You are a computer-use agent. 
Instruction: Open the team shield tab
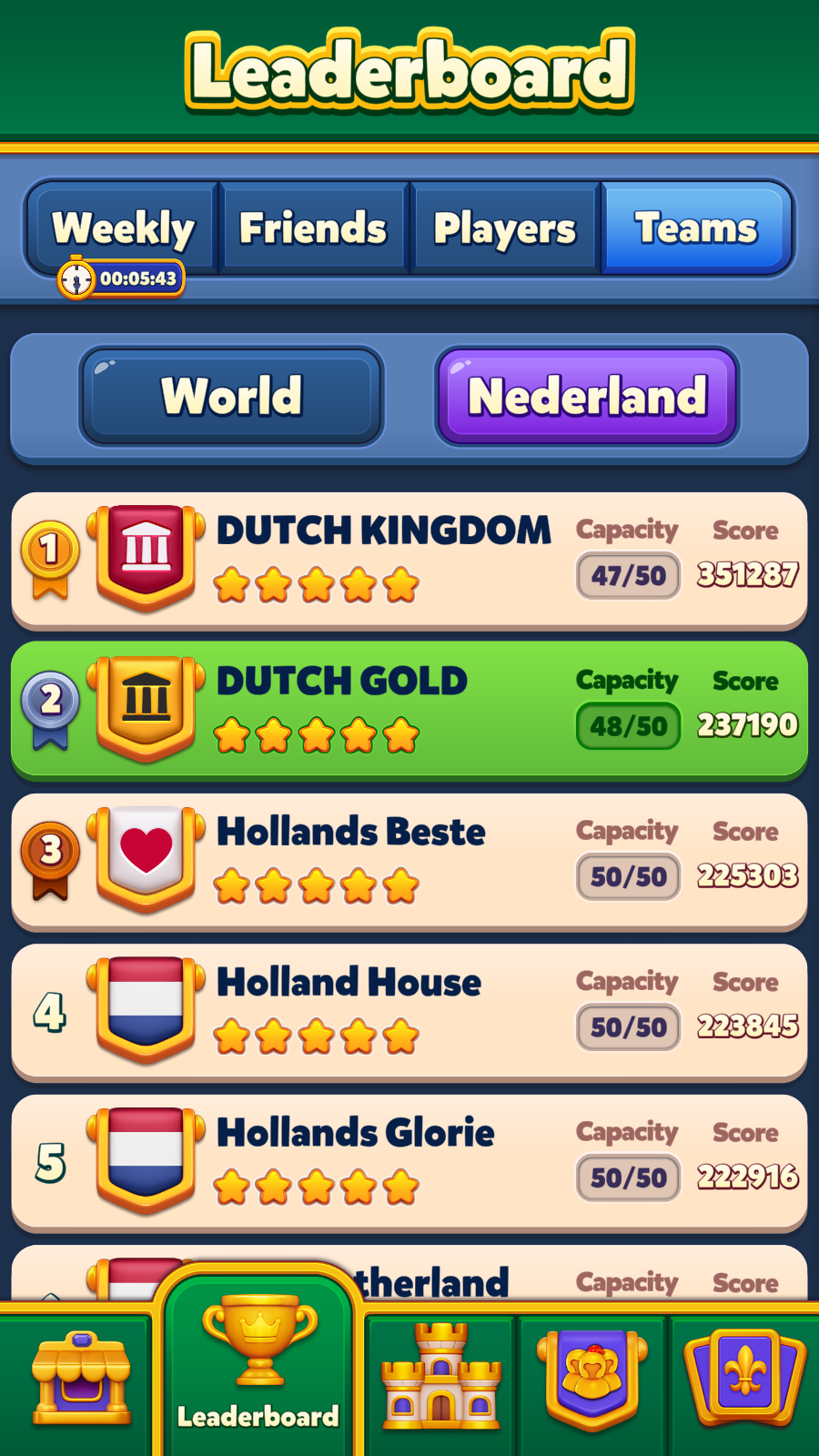pyautogui.click(x=593, y=1379)
